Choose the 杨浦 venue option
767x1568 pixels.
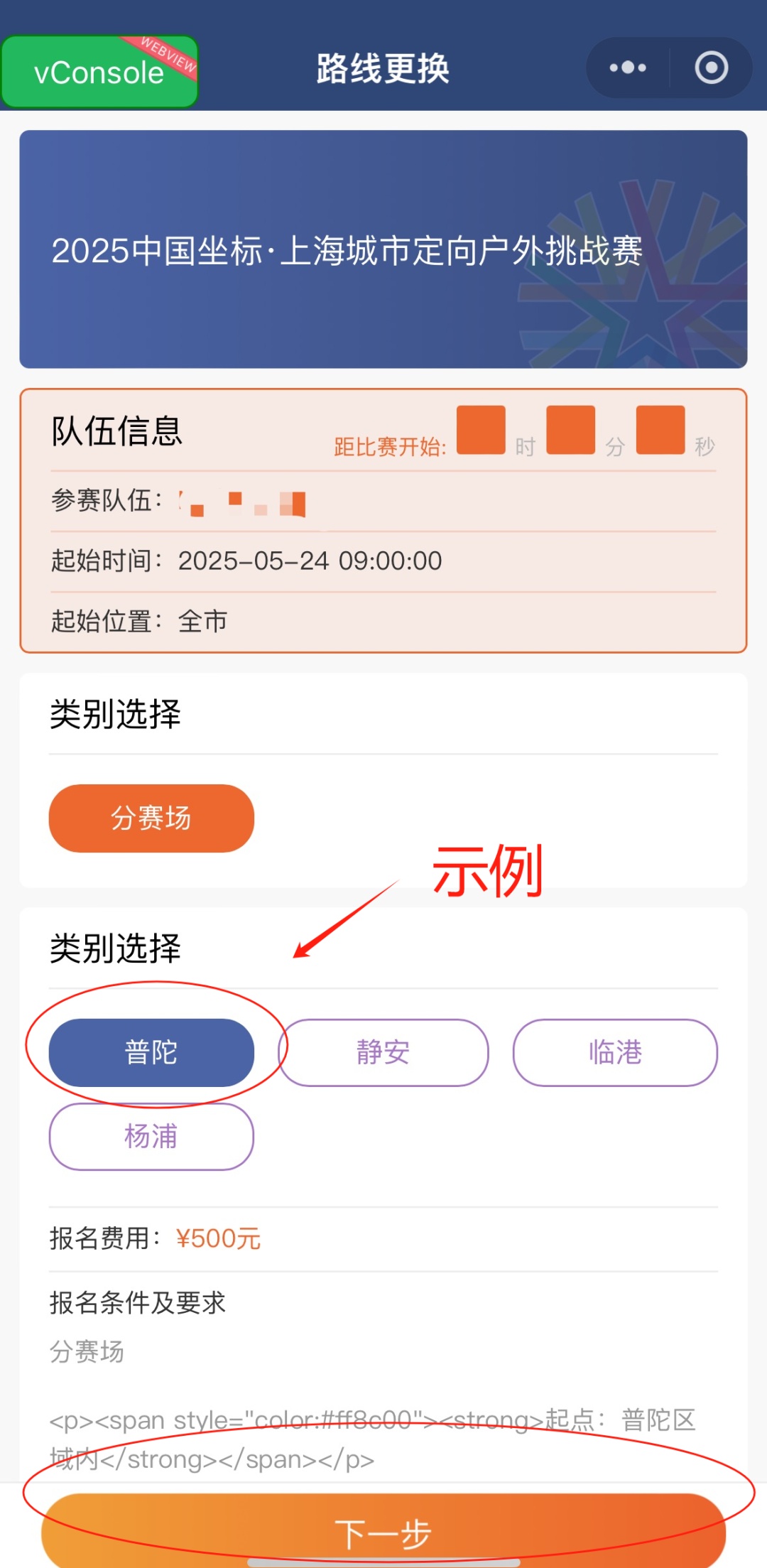(x=151, y=1137)
